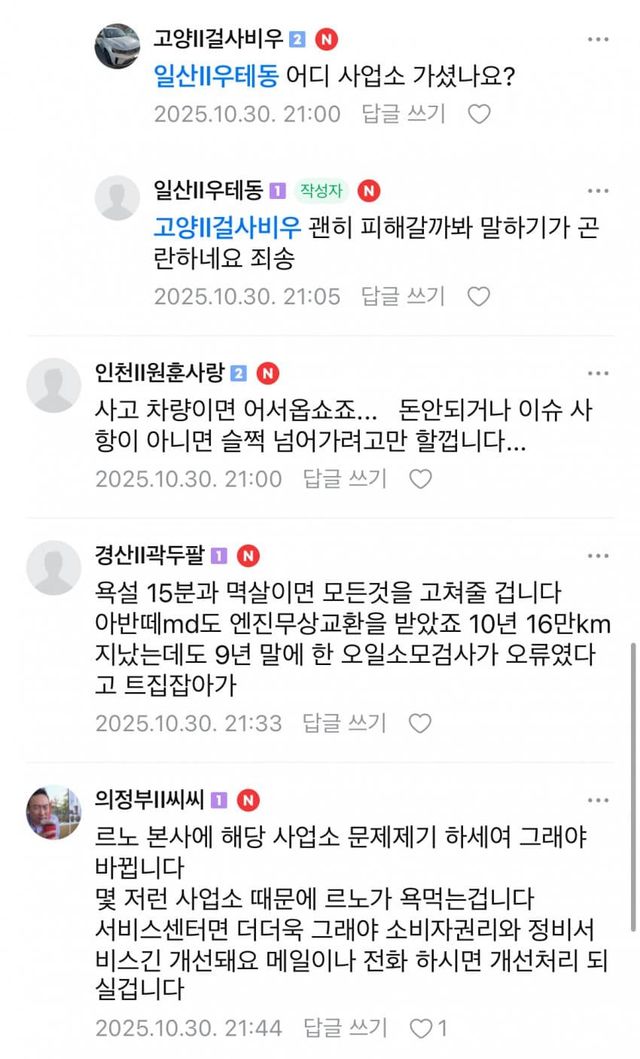Open the blue 일산II우테동 mention link
The image size is (640, 1059).
(216, 76)
